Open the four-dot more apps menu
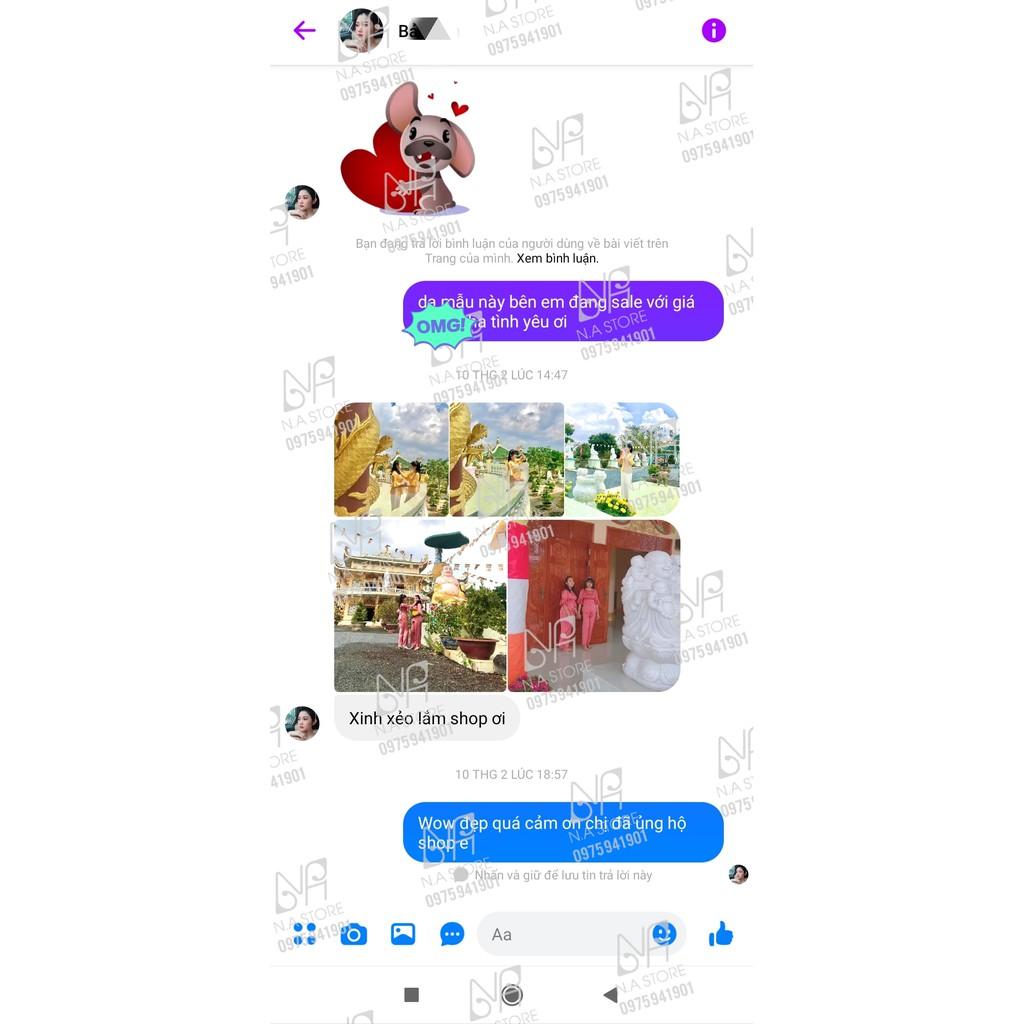 point(305,934)
